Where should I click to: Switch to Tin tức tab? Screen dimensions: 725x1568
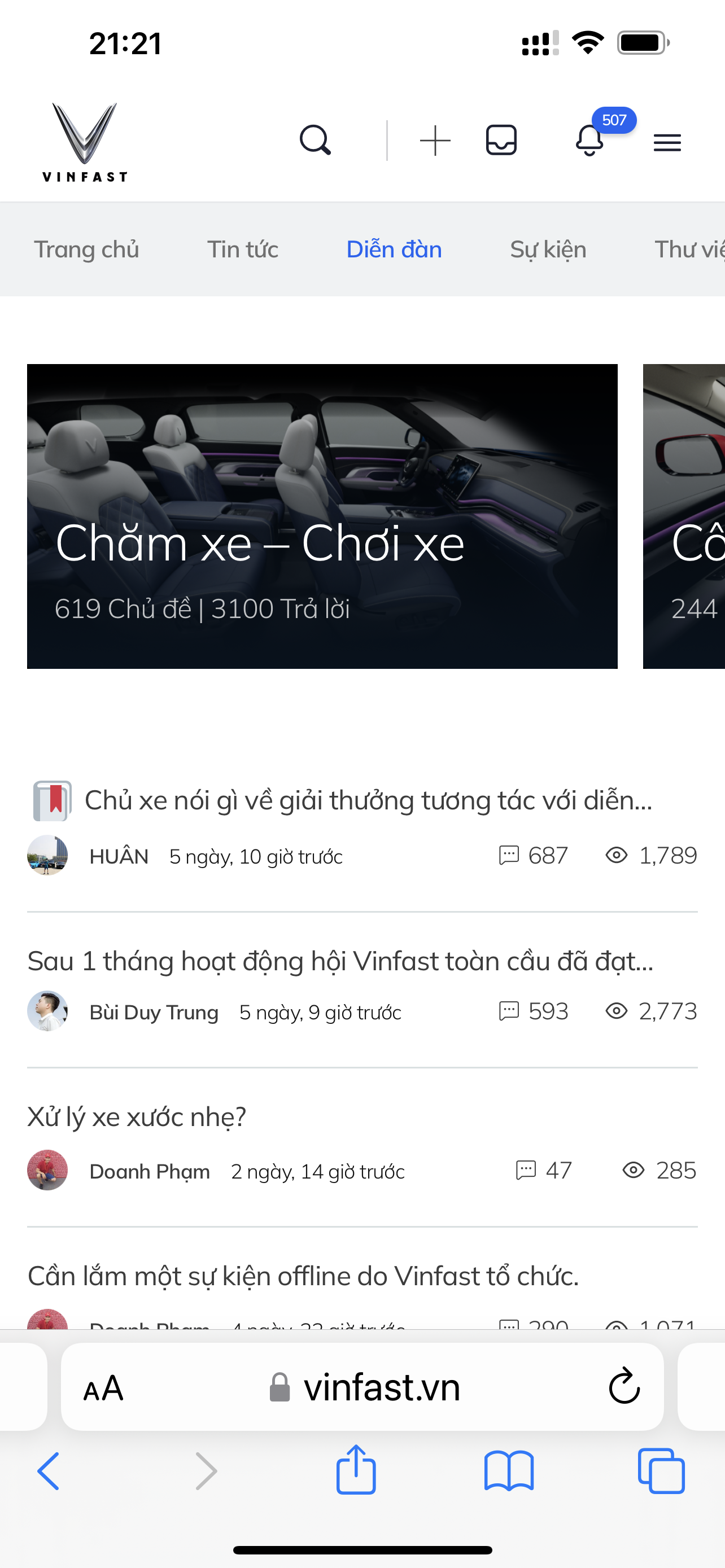pos(242,249)
